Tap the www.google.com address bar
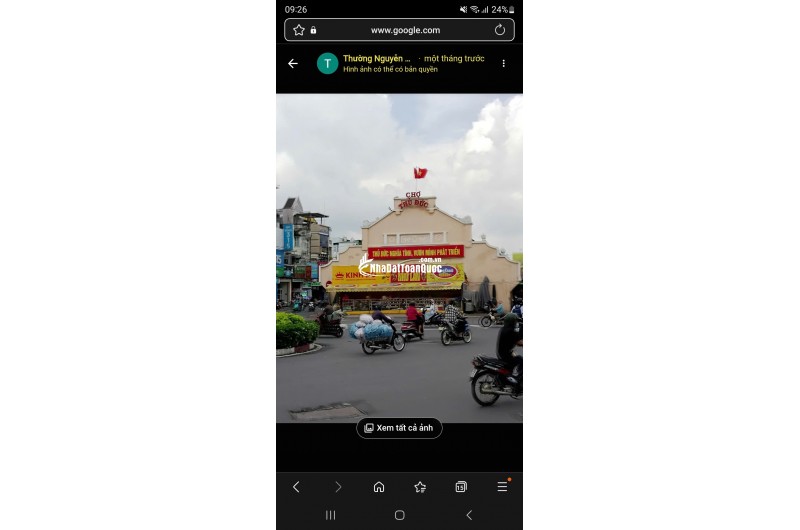This screenshot has width=800, height=530. 405,30
